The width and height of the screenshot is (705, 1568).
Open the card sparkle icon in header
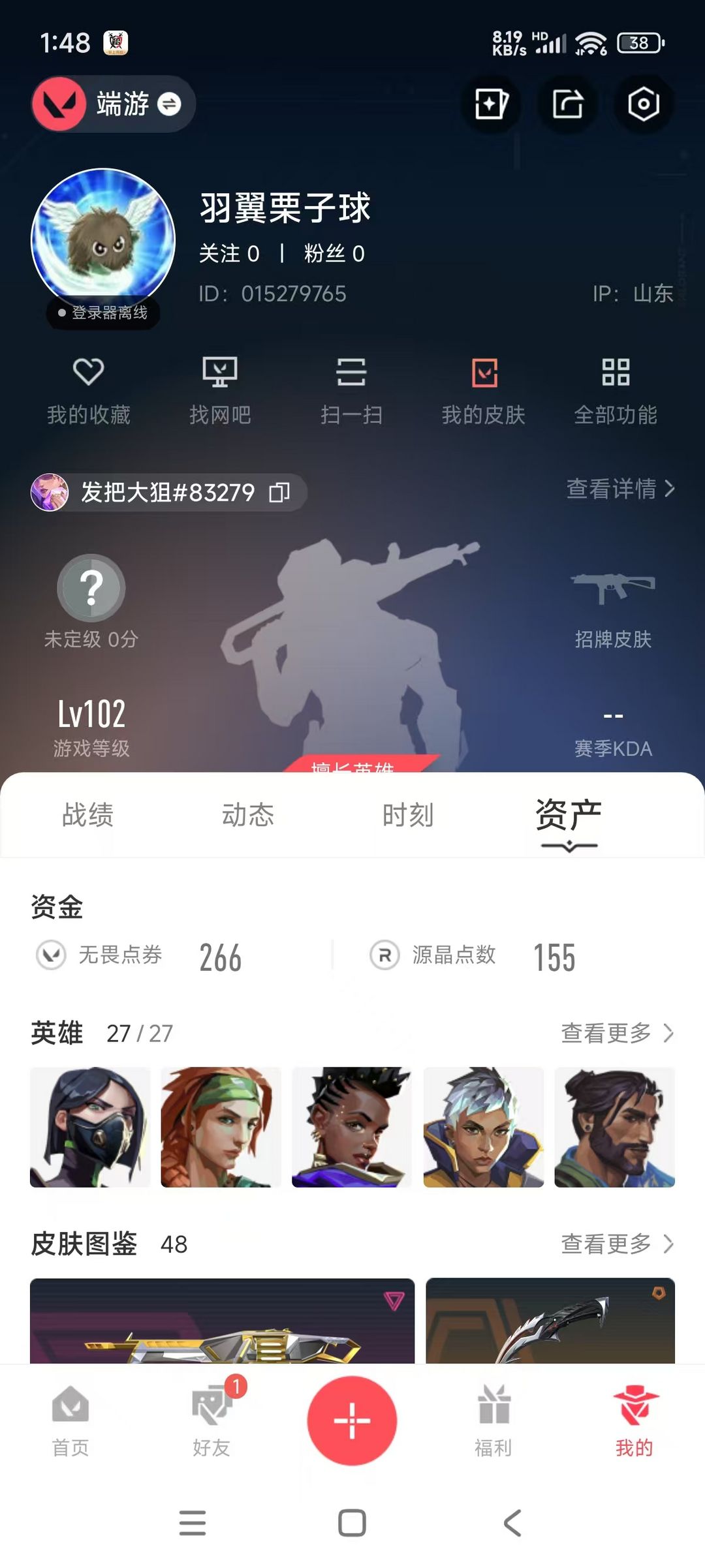pyautogui.click(x=491, y=104)
